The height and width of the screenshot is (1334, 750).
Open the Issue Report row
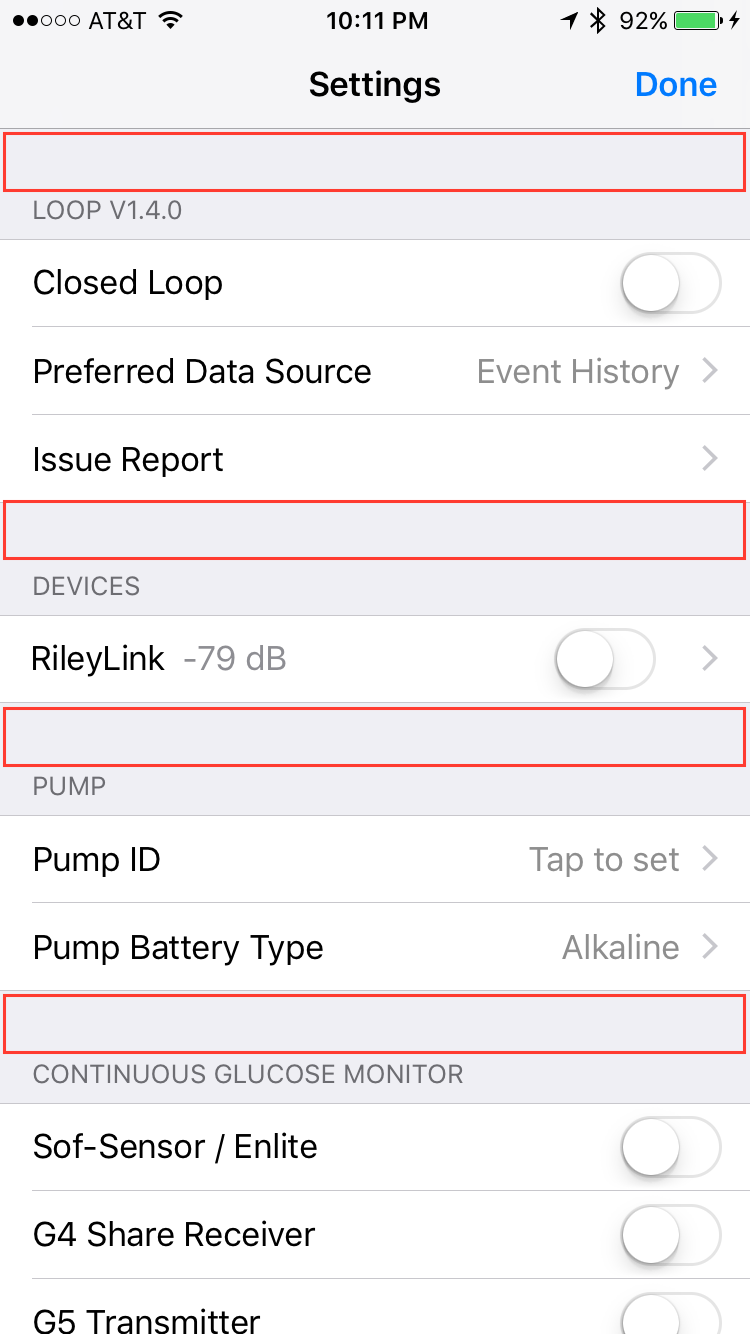375,459
